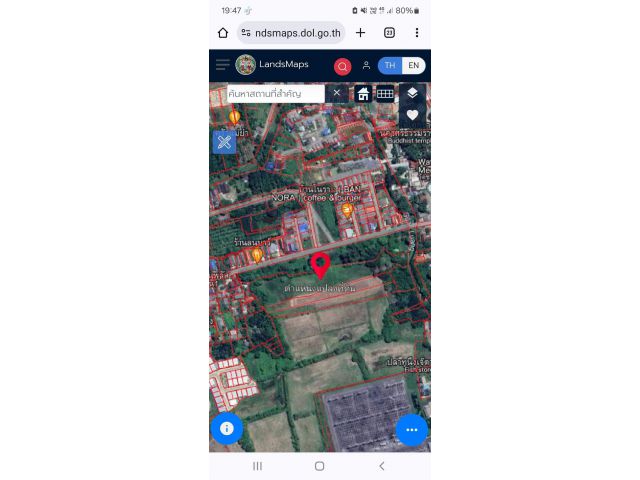This screenshot has height=480, width=640.
Task: Open a new browser tab
Action: point(361,33)
